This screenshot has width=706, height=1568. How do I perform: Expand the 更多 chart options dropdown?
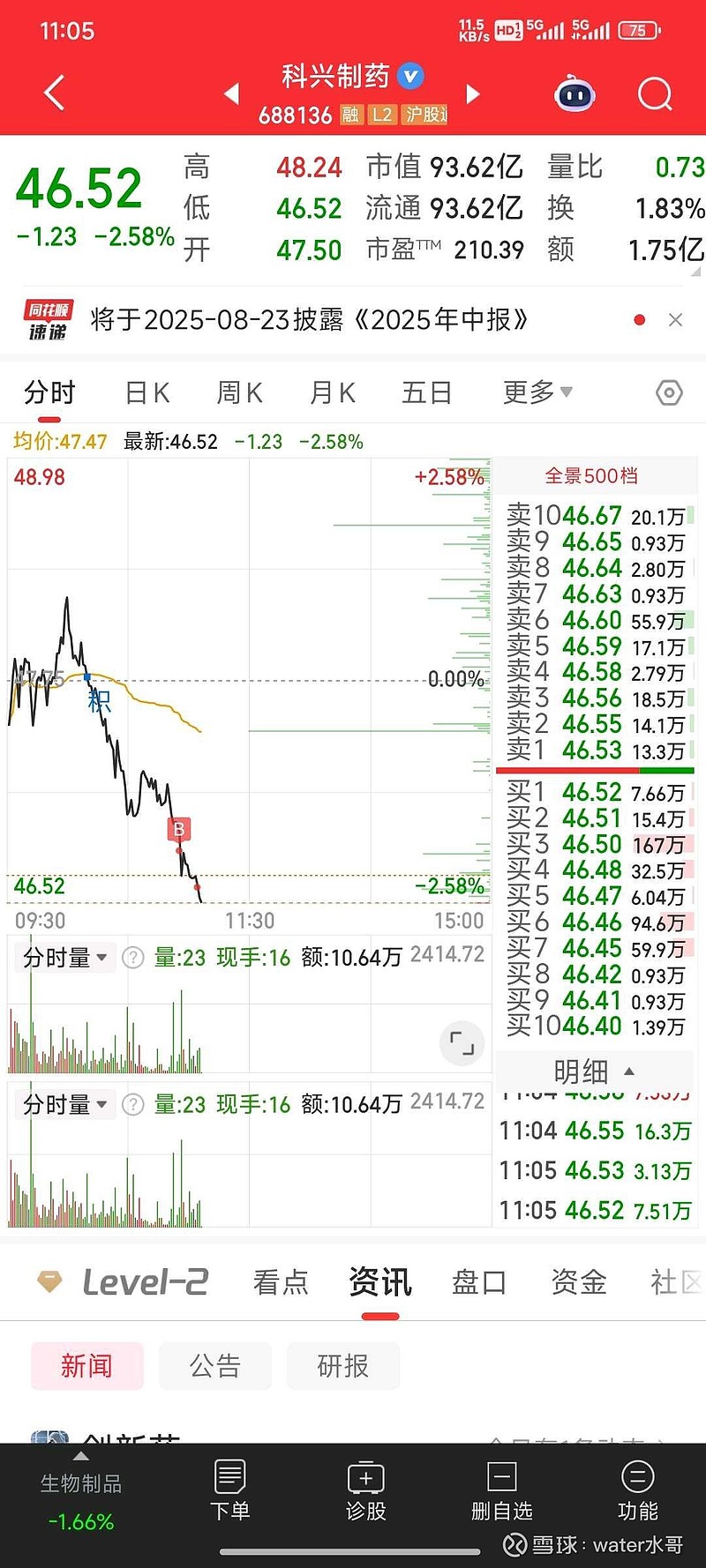[x=537, y=392]
